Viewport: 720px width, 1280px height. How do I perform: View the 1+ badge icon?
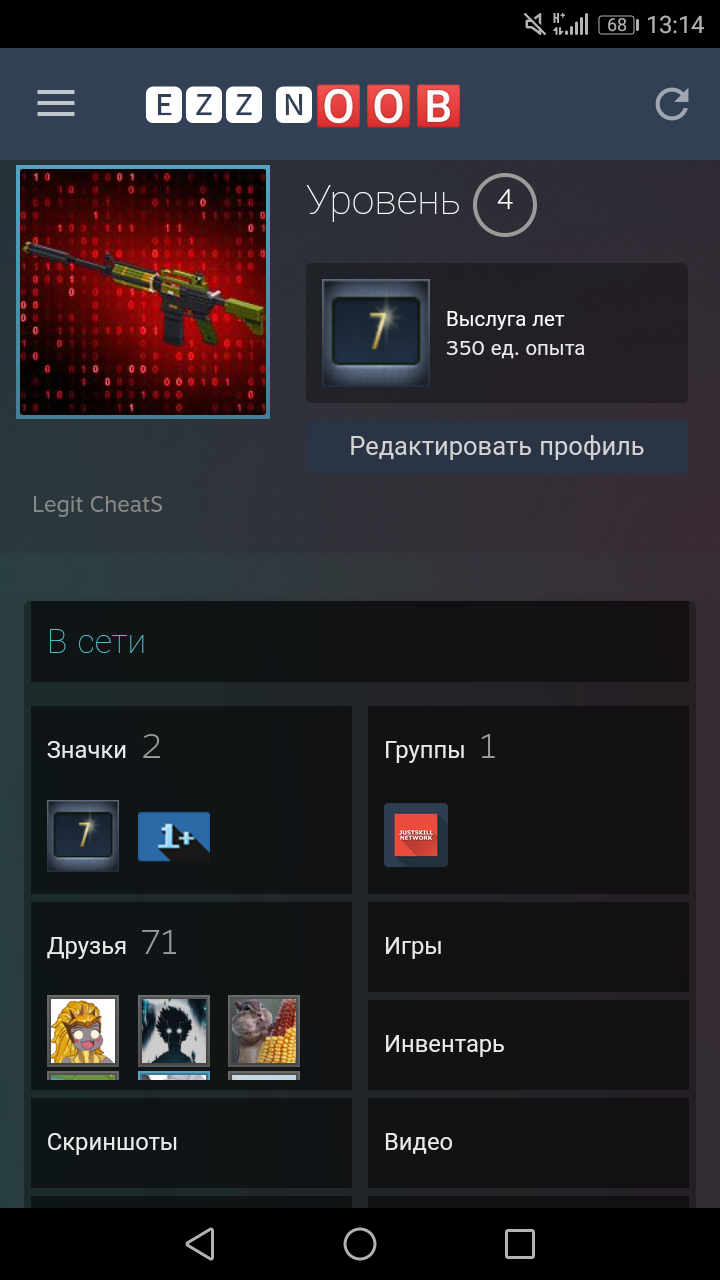[174, 836]
